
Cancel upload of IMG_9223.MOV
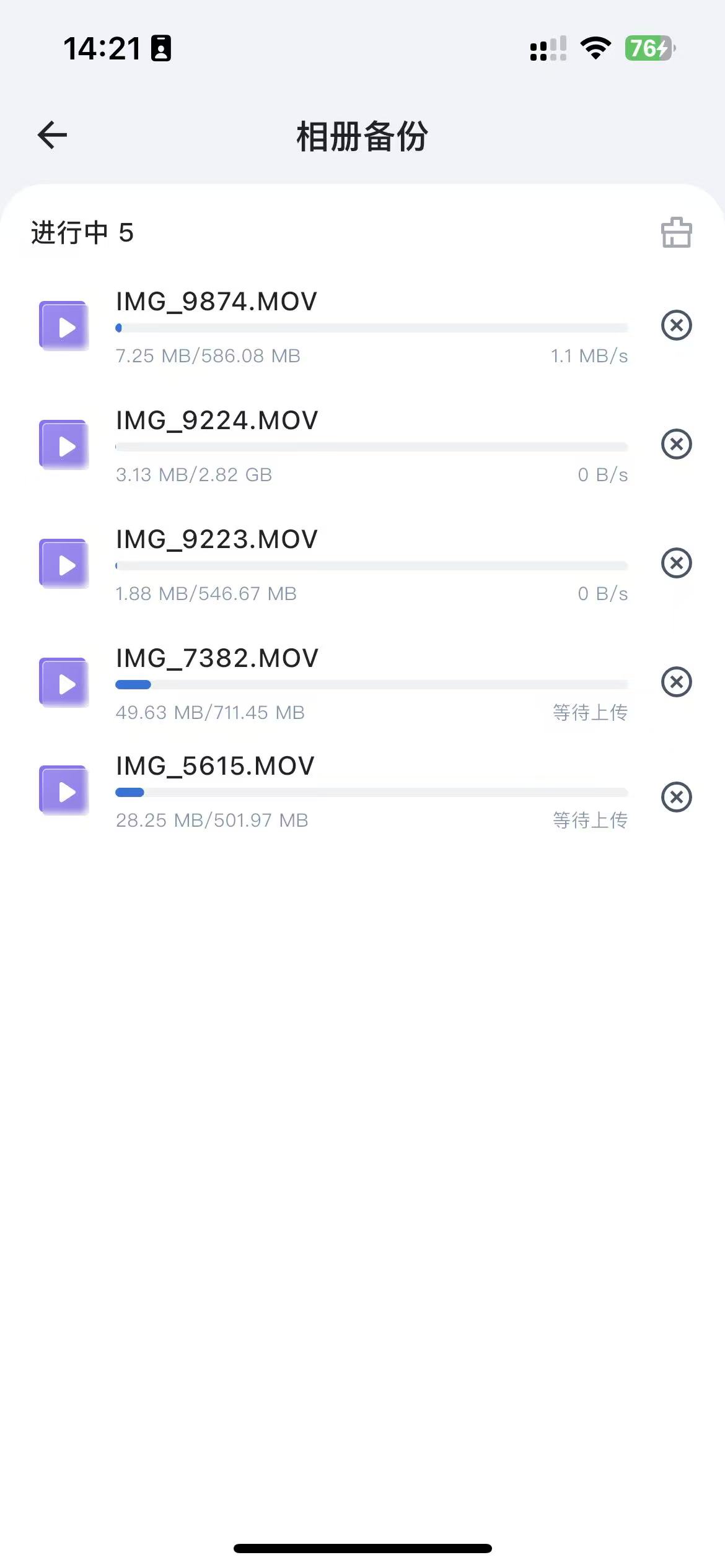(x=676, y=563)
